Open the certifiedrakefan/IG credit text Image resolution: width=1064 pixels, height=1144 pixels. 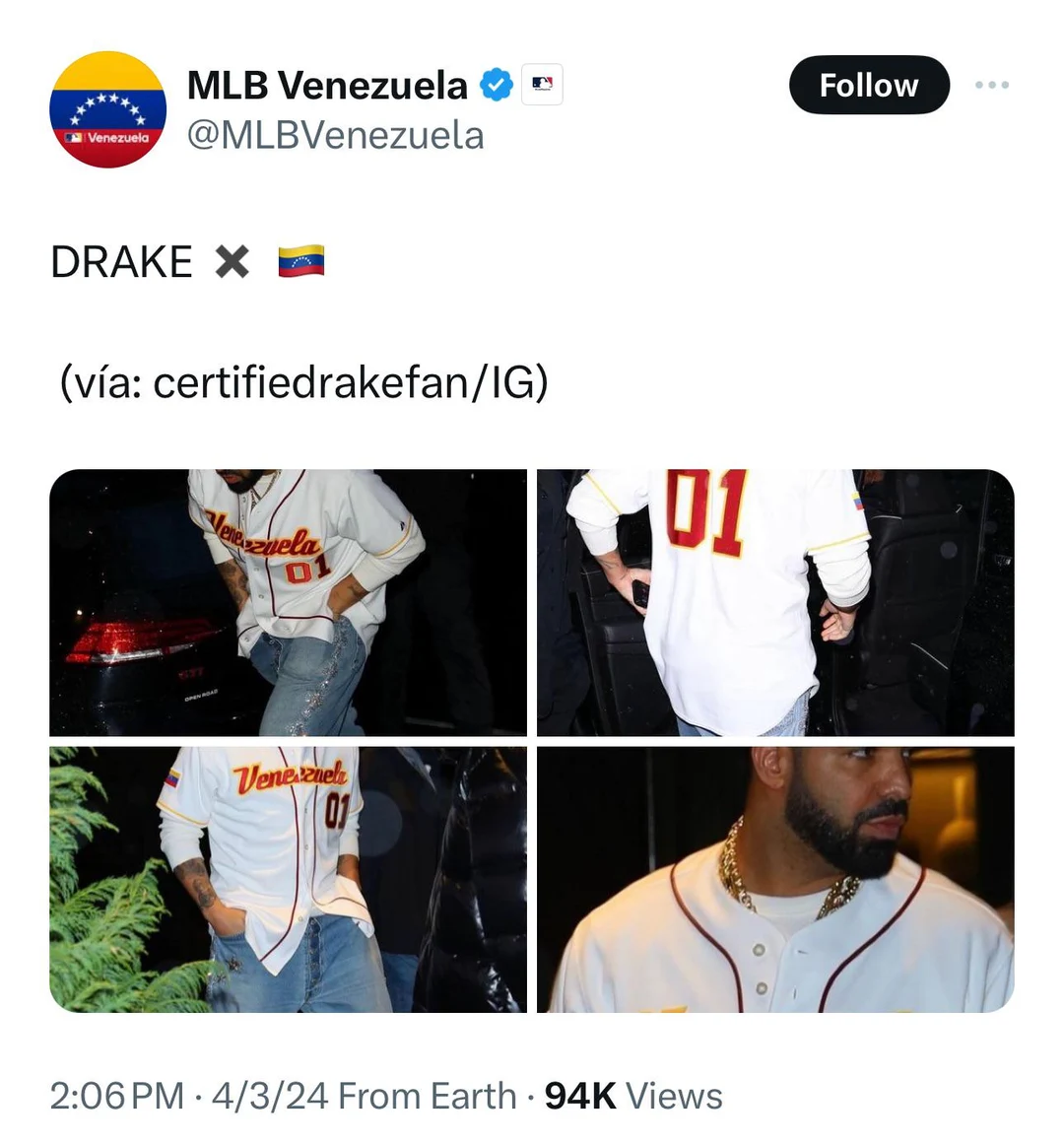(305, 382)
